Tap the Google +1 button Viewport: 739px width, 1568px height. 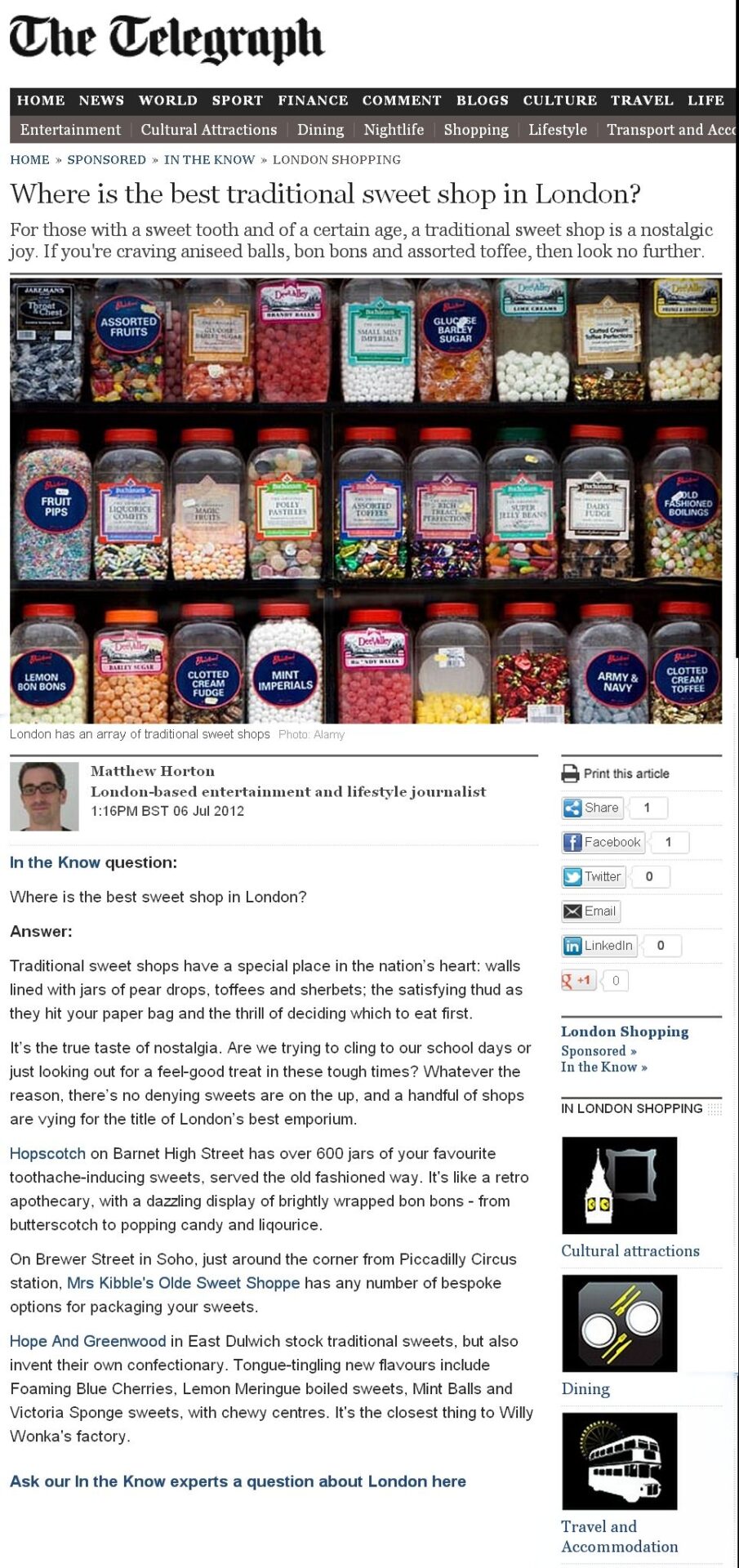point(579,980)
